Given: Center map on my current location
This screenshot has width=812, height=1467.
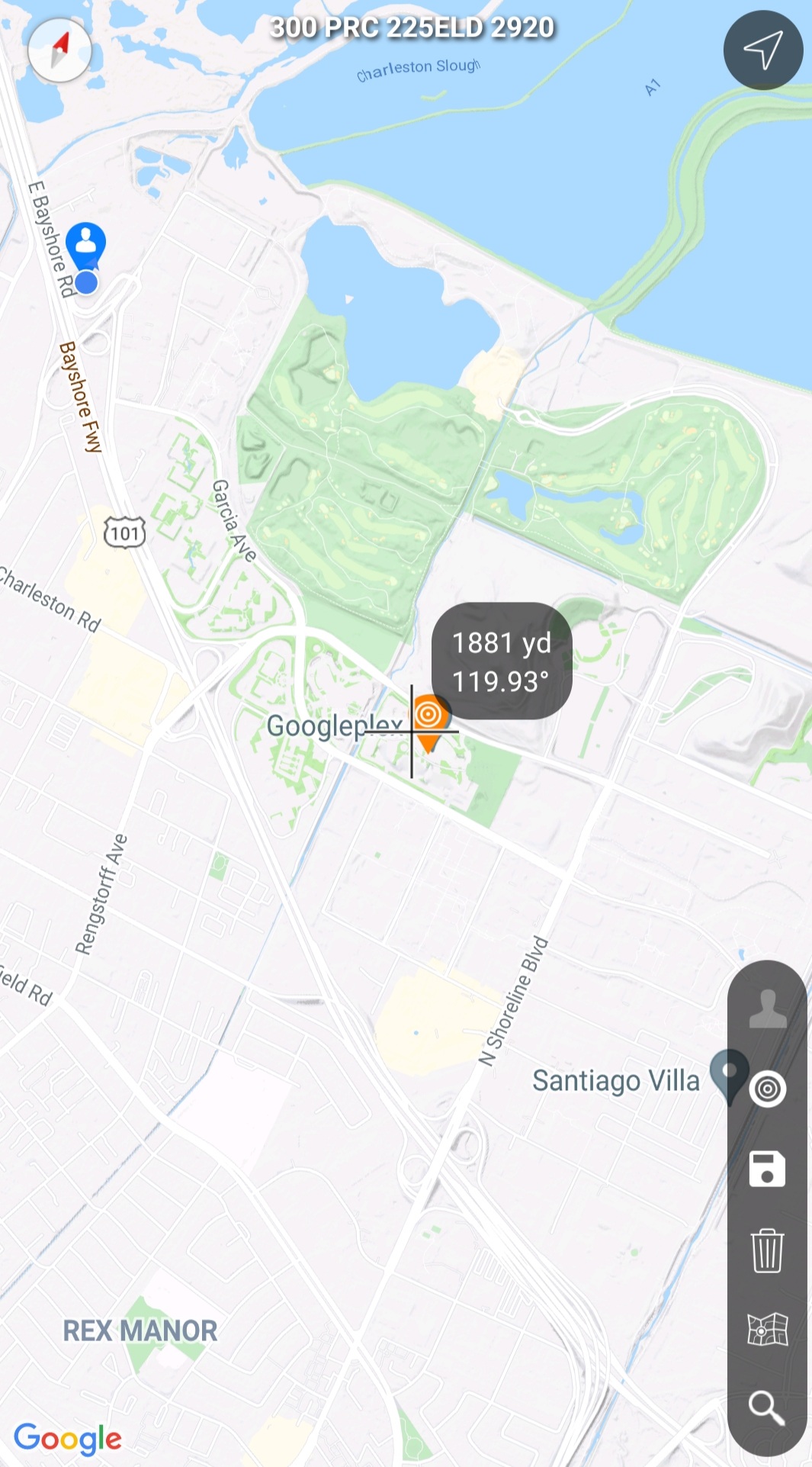Looking at the screenshot, I should (x=763, y=50).
